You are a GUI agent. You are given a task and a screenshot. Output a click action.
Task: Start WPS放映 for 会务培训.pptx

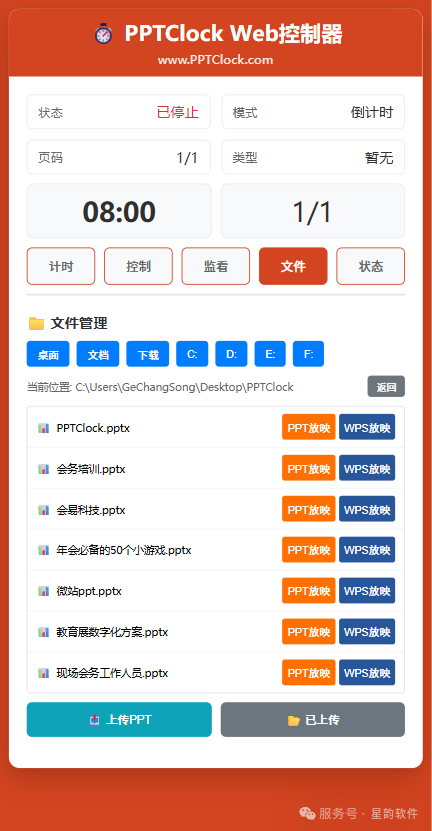367,468
